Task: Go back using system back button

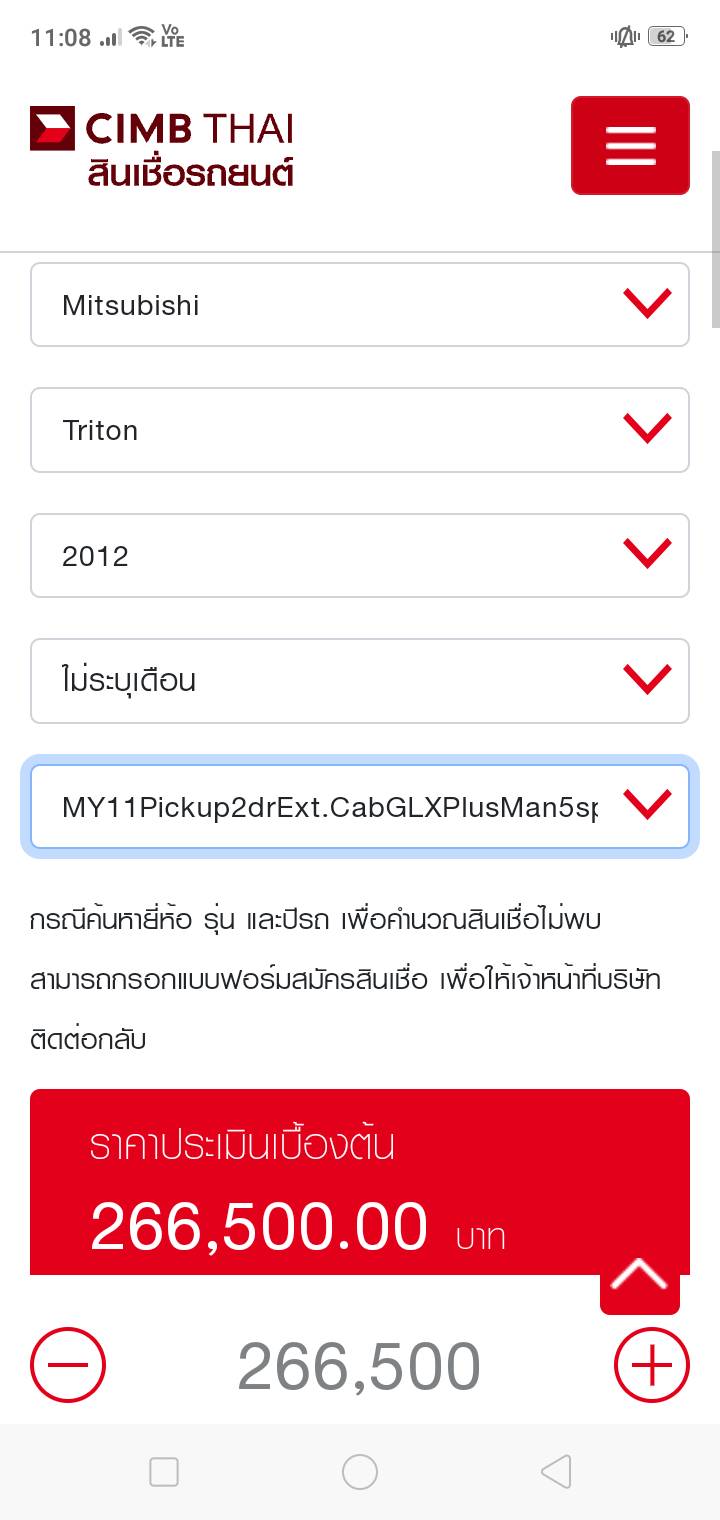Action: (556, 1472)
